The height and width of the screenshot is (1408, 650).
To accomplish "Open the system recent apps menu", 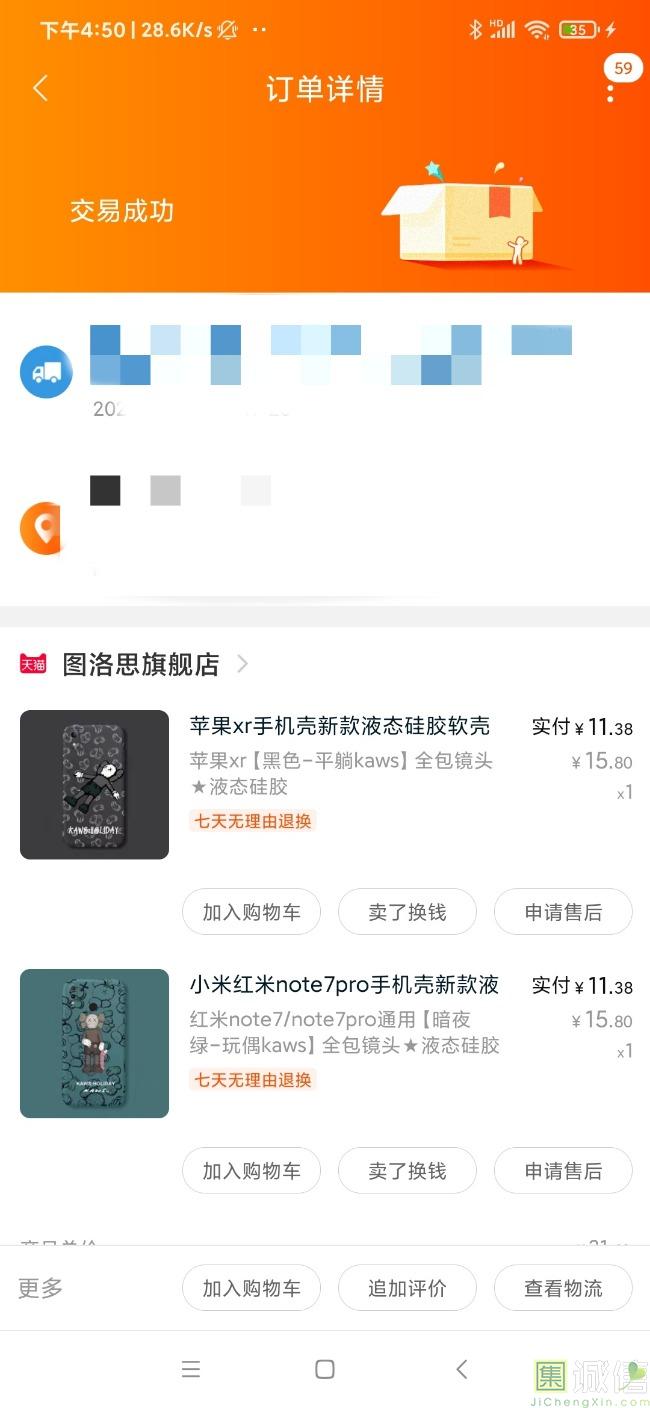I will [x=190, y=1370].
